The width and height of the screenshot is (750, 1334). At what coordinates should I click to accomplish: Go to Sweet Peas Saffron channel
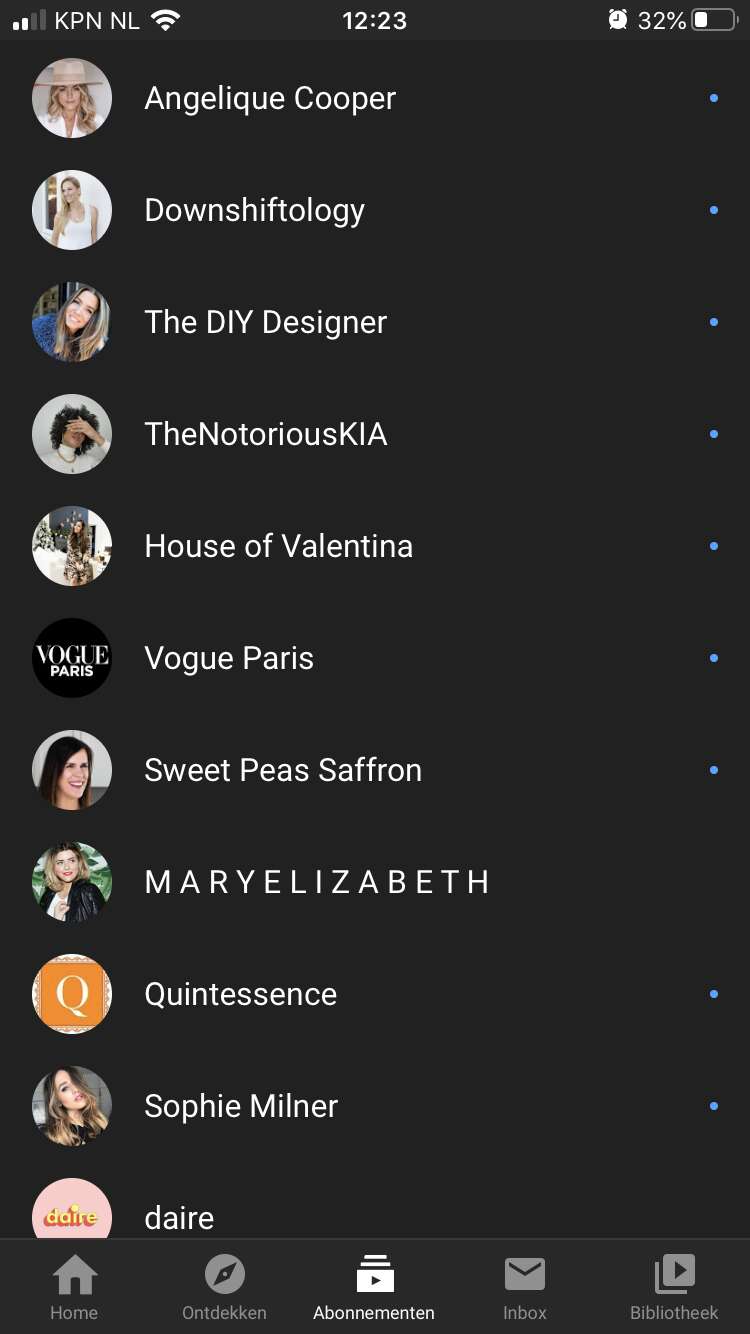(x=375, y=770)
